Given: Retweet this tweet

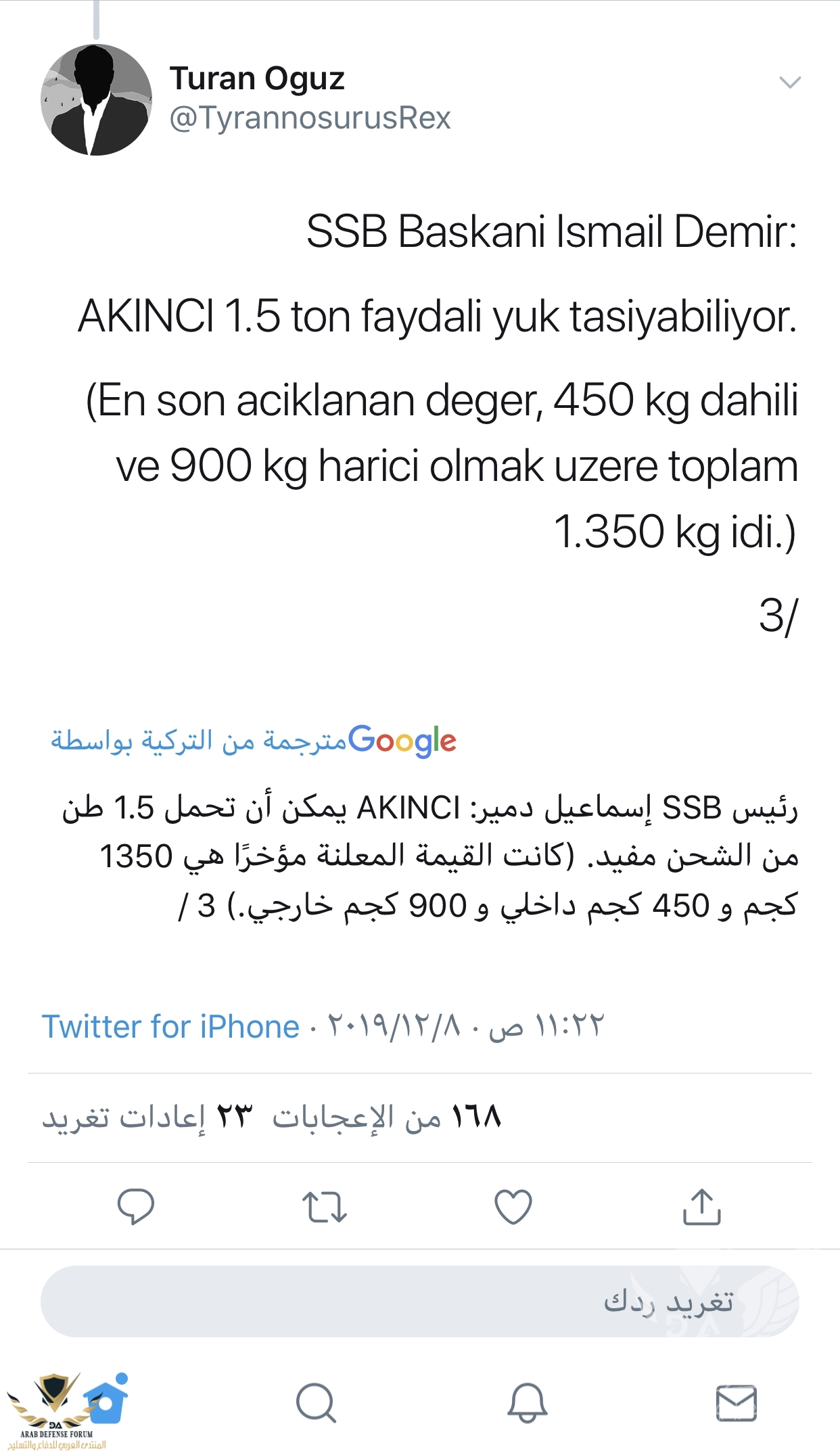Looking at the screenshot, I should (325, 1207).
